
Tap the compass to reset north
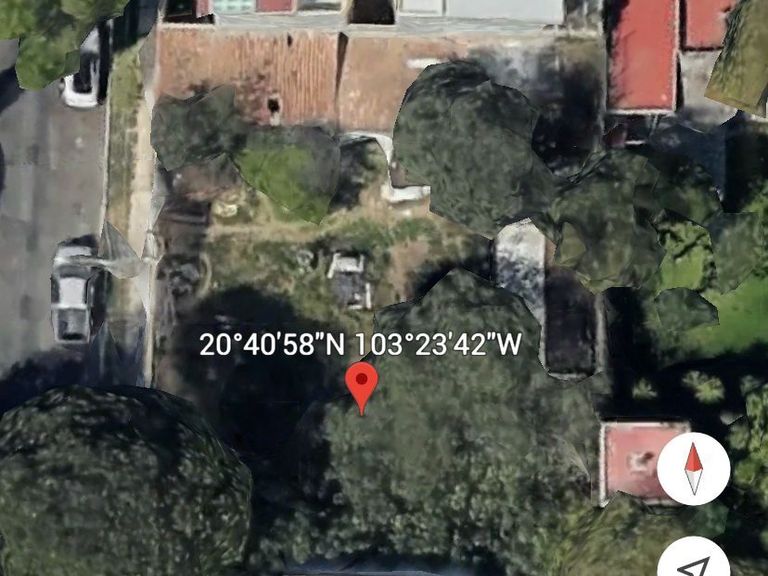[x=693, y=469]
